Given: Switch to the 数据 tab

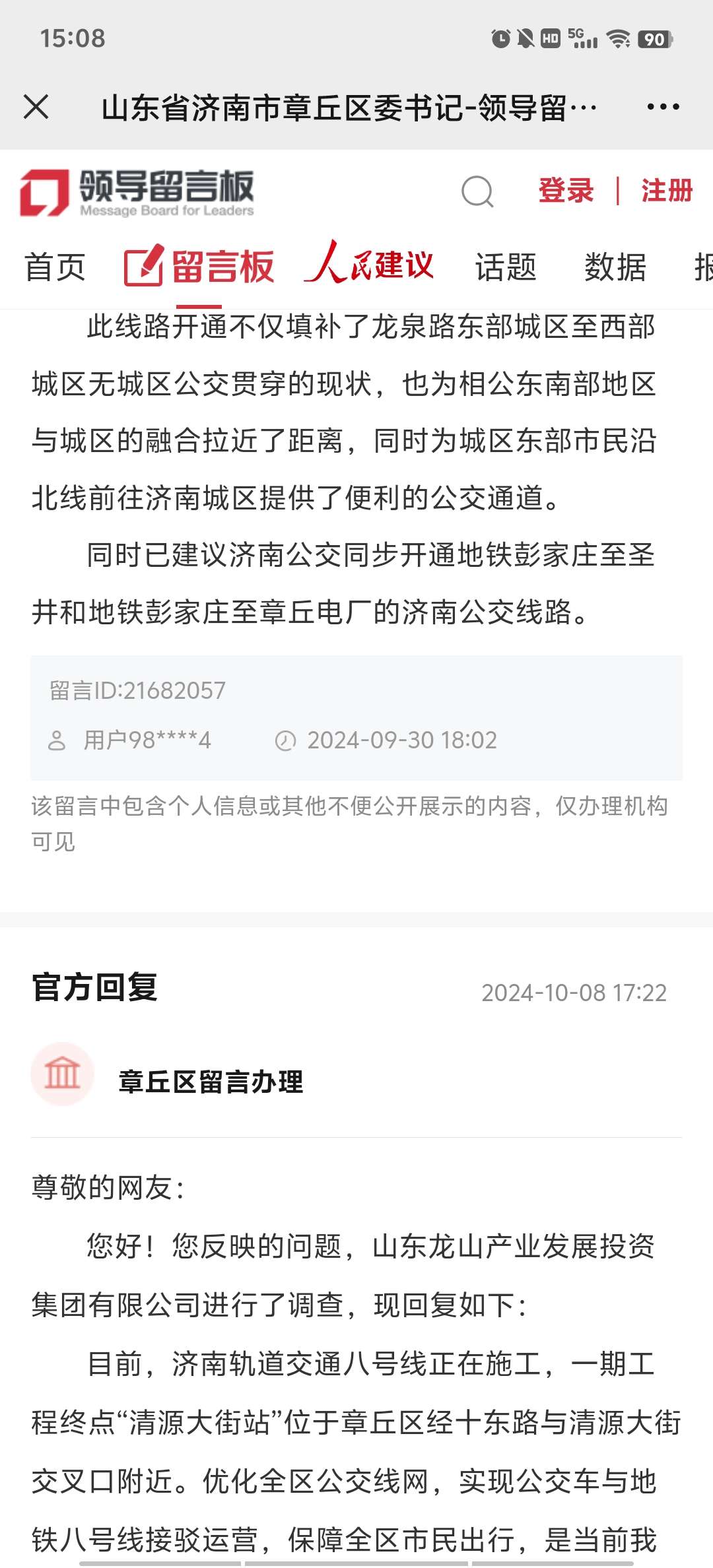Looking at the screenshot, I should pos(615,267).
